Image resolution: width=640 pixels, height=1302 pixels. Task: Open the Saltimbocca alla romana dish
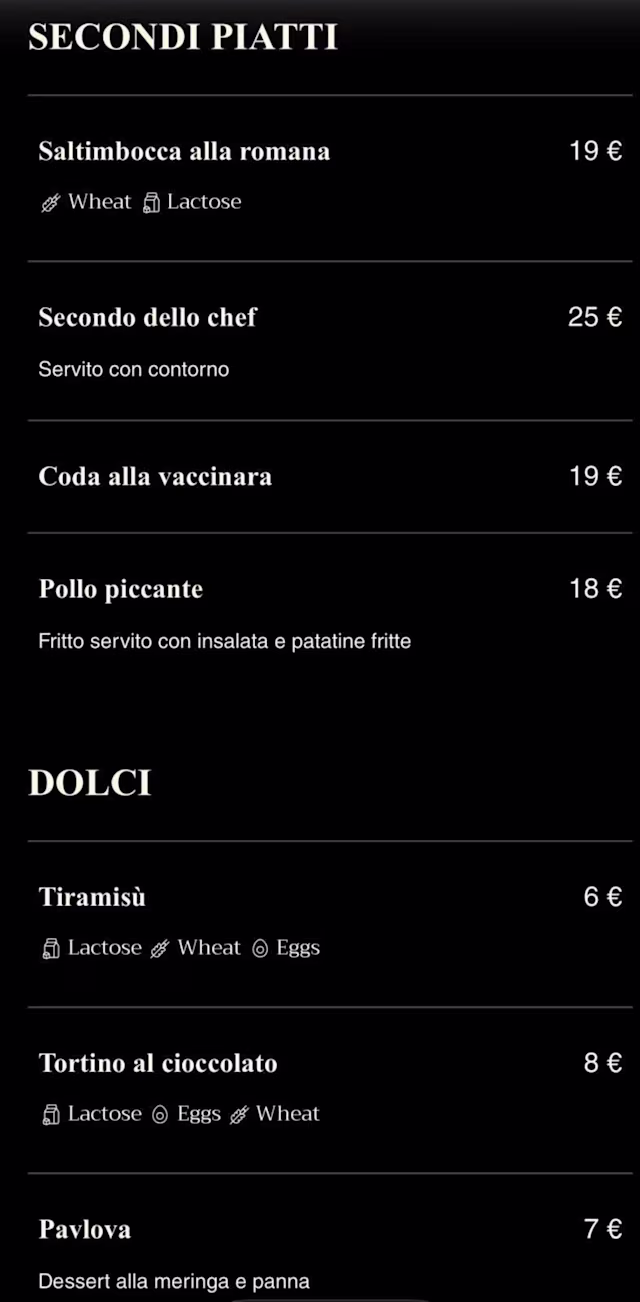coord(184,152)
